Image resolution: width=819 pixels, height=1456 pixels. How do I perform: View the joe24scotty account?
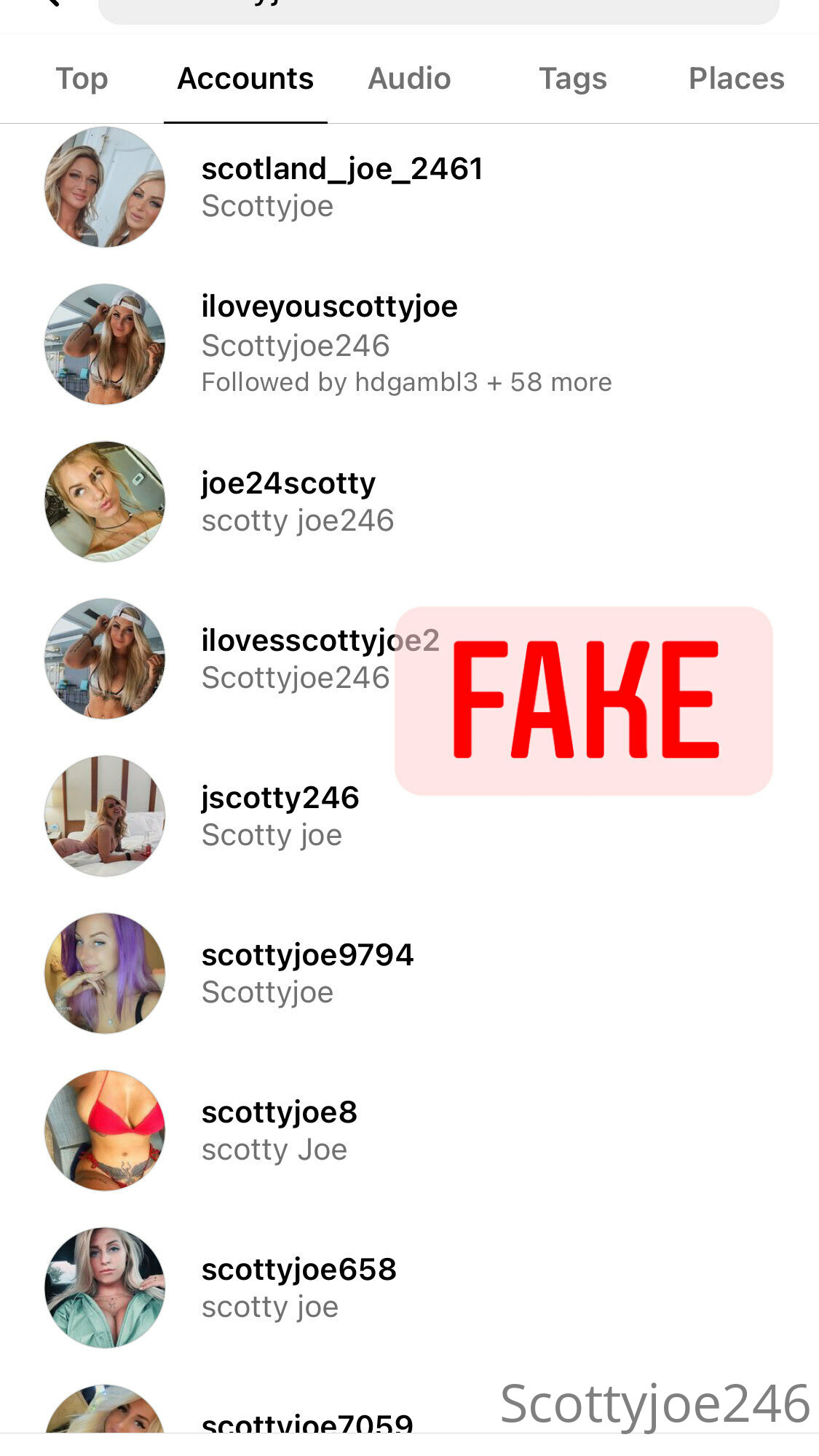409,502
